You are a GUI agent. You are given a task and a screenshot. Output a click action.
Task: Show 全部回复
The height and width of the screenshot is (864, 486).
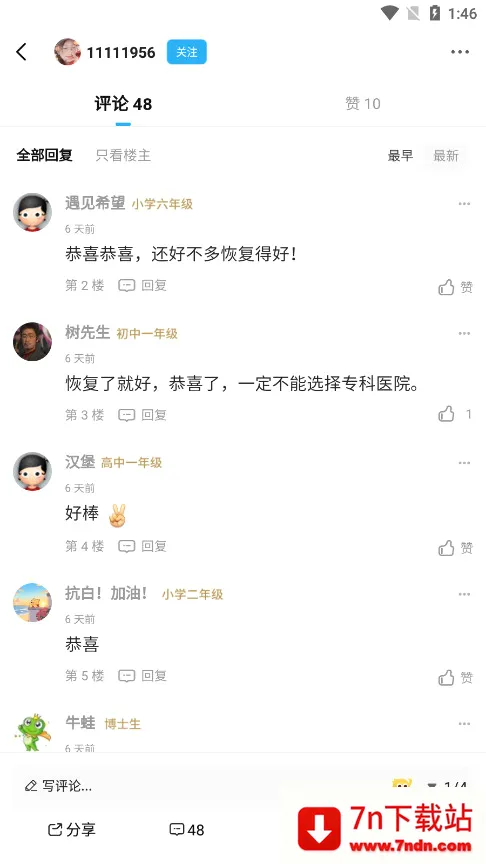[x=44, y=155]
